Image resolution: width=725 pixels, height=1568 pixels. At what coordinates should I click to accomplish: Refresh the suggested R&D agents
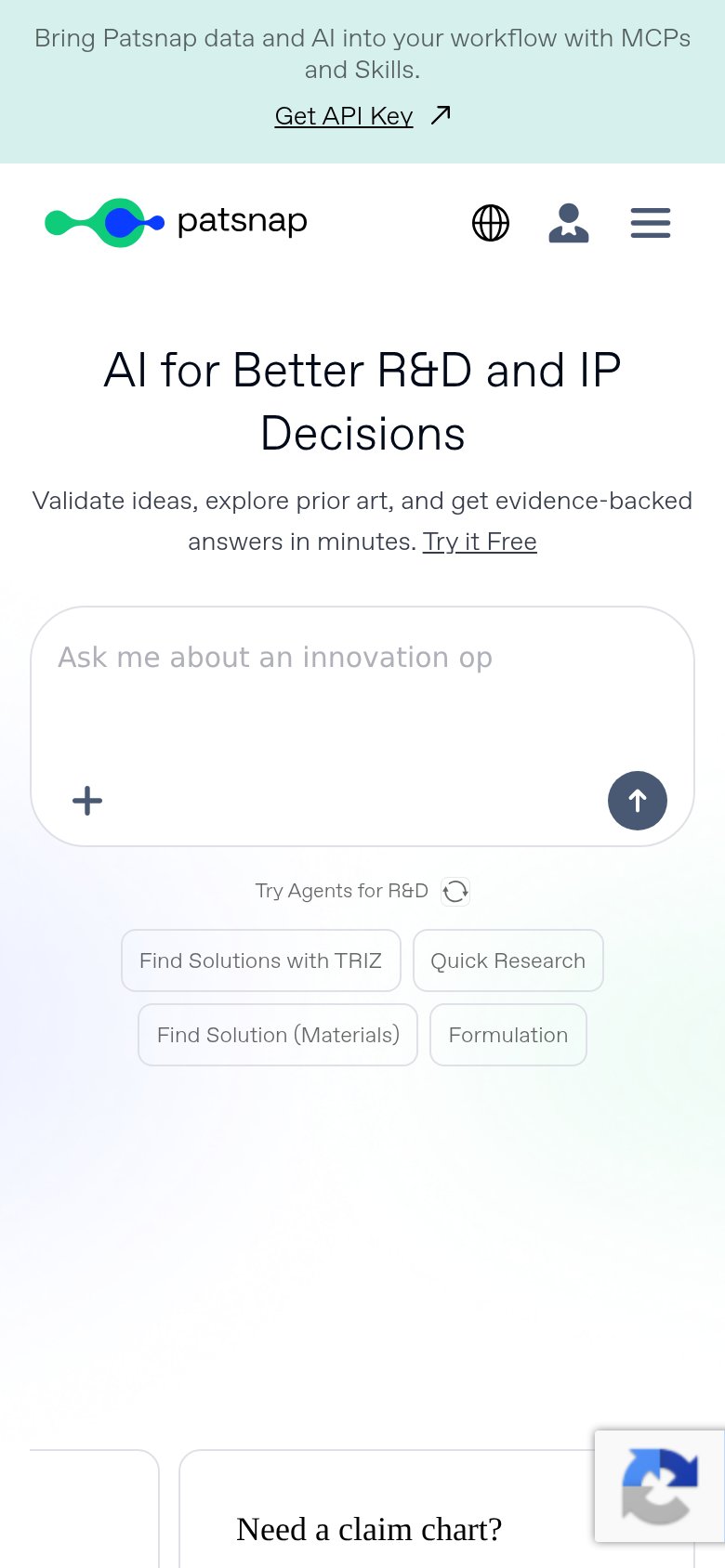[455, 892]
